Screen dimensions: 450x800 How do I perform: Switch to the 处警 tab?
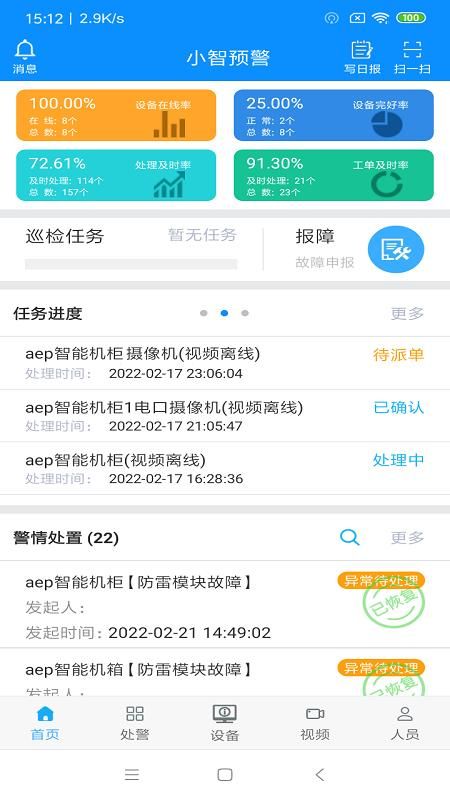[x=135, y=723]
